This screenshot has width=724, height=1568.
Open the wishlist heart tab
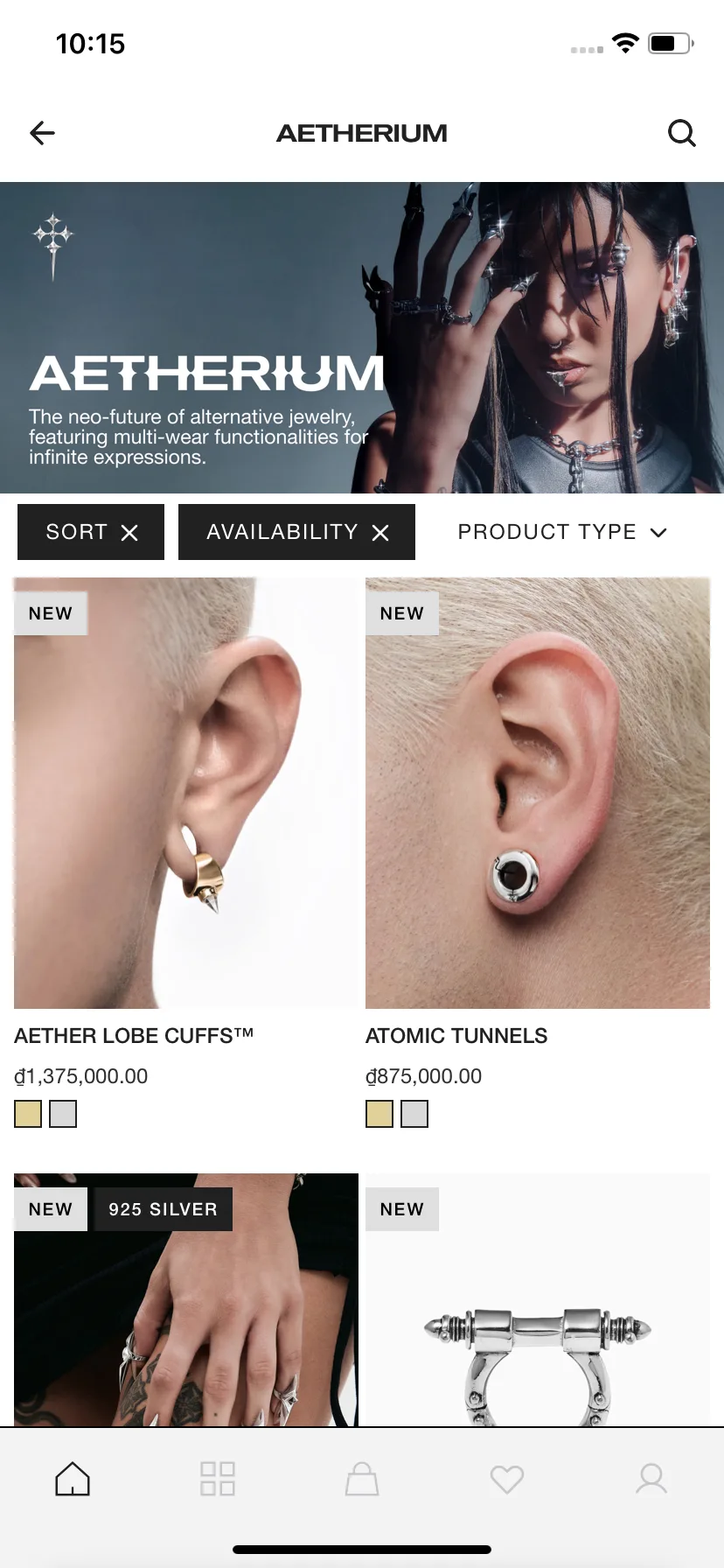(x=506, y=1479)
